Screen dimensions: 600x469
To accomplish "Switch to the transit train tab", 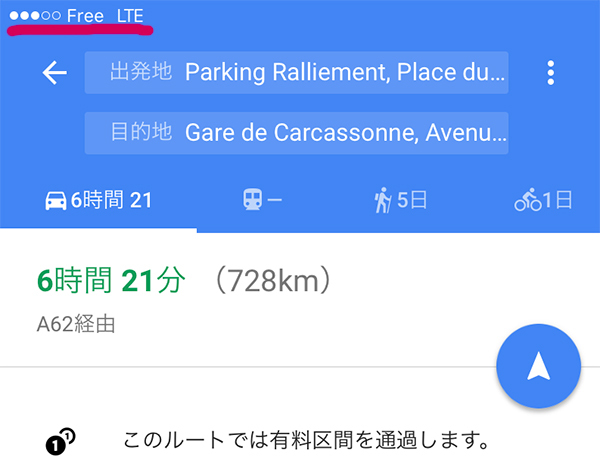I will coord(262,200).
